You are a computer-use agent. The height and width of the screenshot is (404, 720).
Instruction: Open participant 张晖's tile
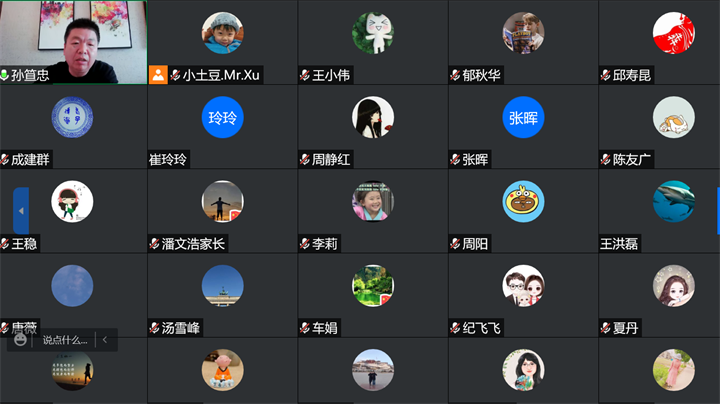pos(523,126)
